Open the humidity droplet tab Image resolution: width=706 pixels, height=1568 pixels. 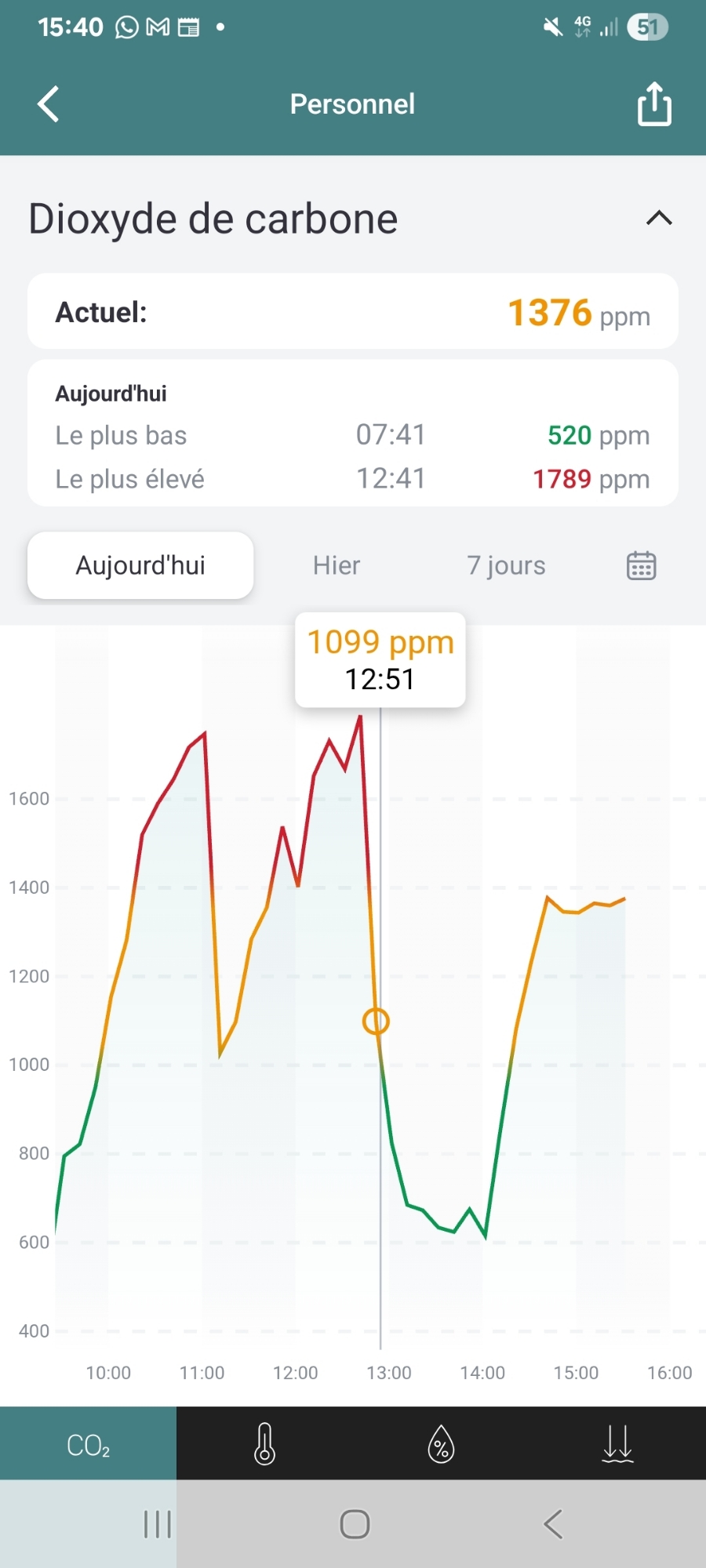(x=441, y=1444)
